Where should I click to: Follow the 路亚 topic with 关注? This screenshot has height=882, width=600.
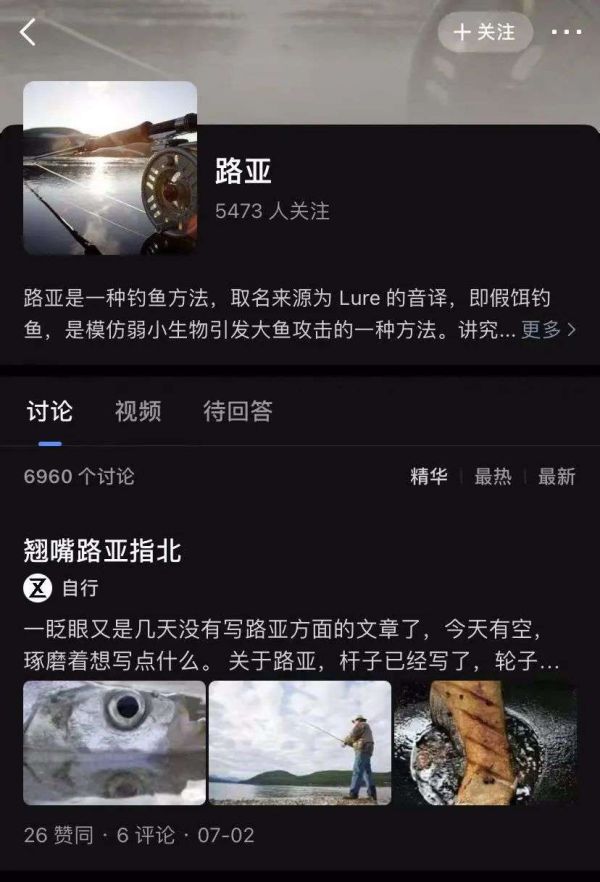485,32
